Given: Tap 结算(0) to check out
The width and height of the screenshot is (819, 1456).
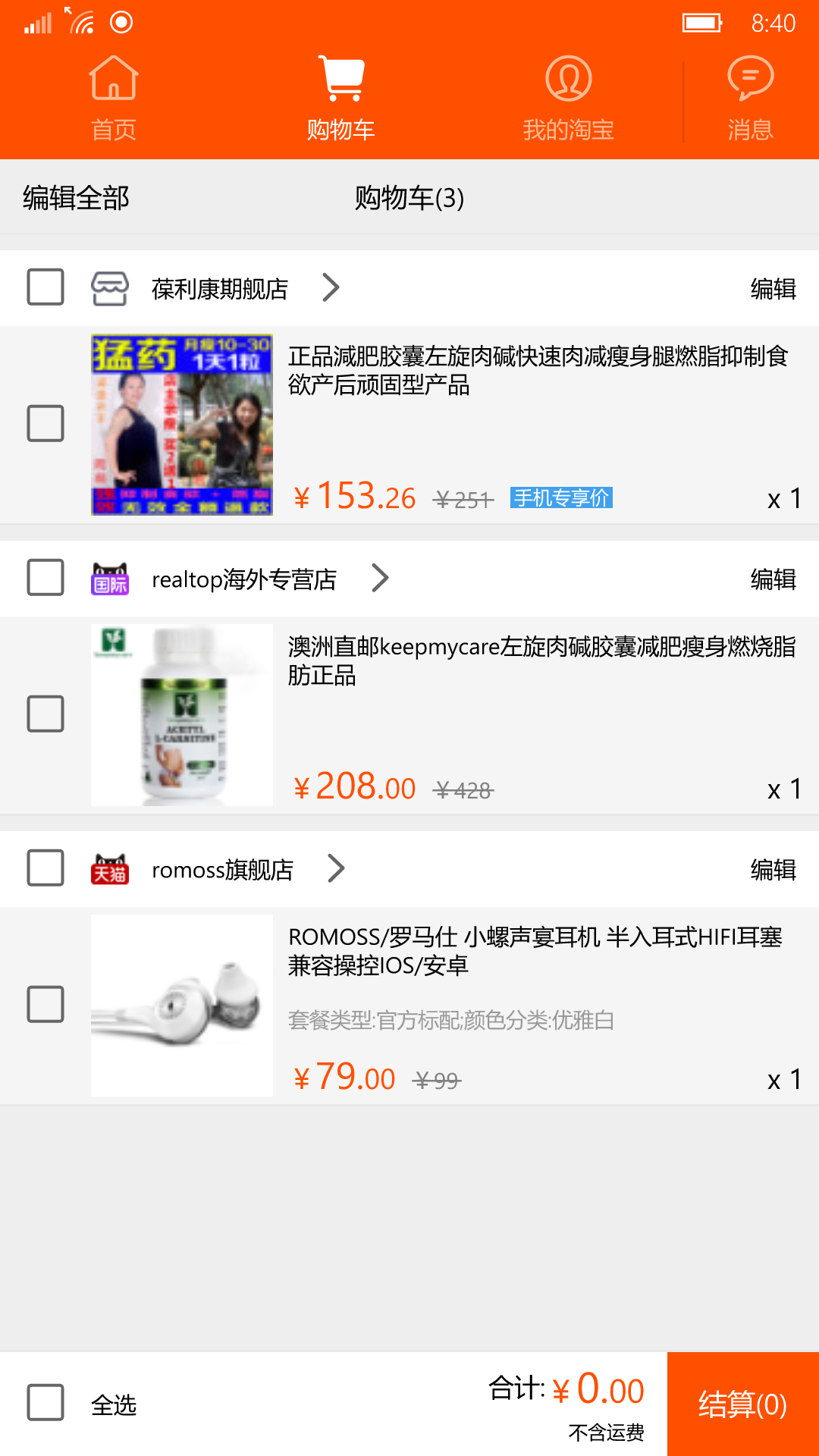Looking at the screenshot, I should [742, 1404].
